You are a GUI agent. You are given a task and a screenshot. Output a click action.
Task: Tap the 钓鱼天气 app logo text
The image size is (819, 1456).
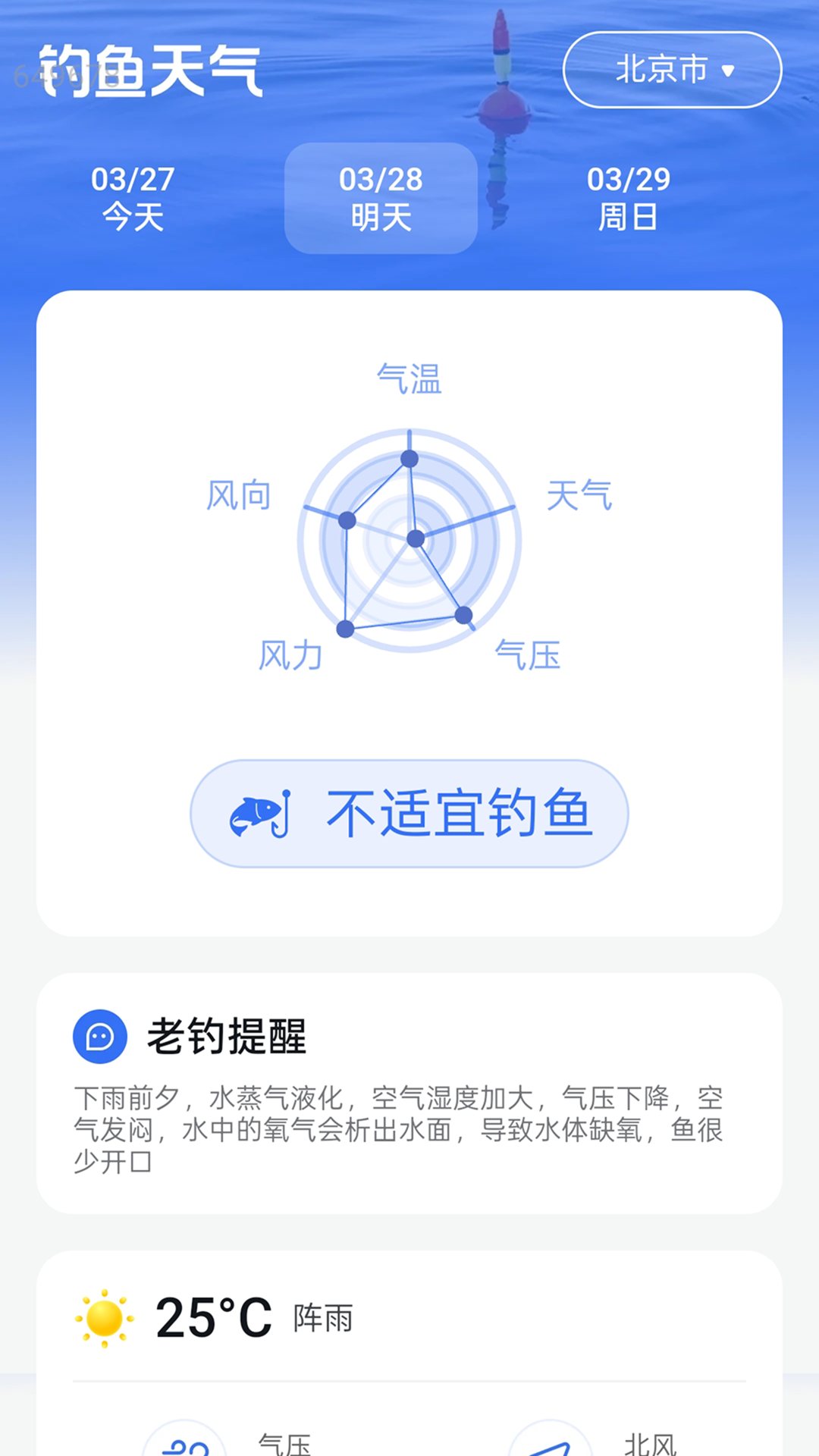coord(152,70)
